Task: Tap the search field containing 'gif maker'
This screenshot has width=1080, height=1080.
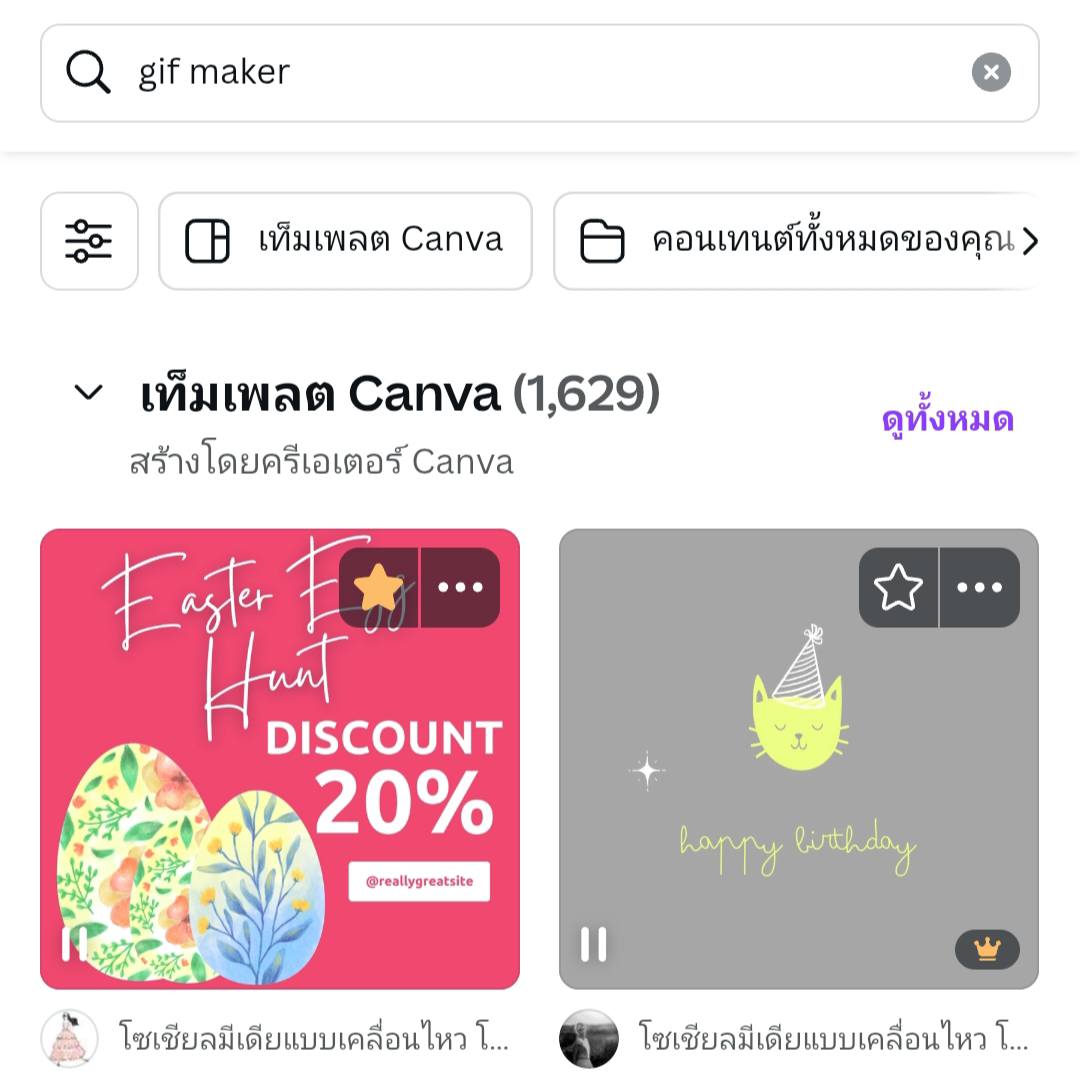Action: [x=540, y=73]
